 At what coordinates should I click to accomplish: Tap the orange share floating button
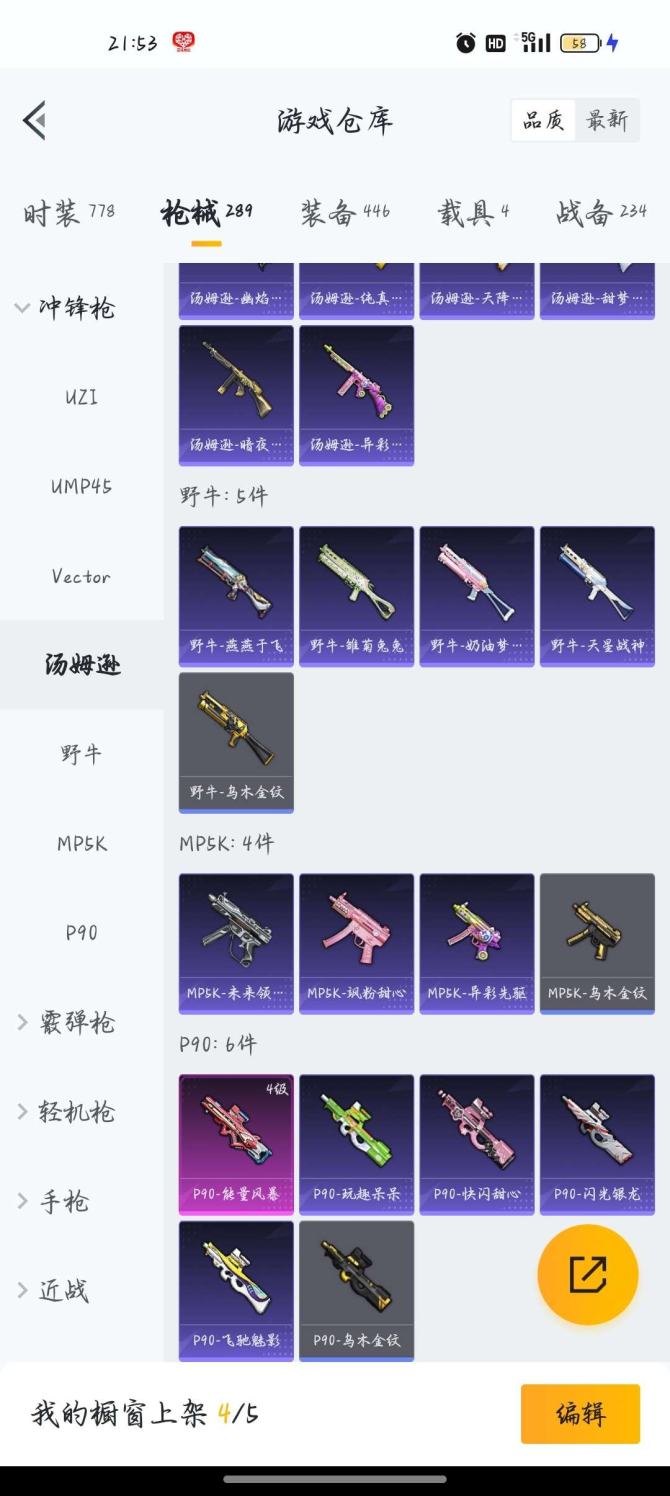(x=587, y=1274)
